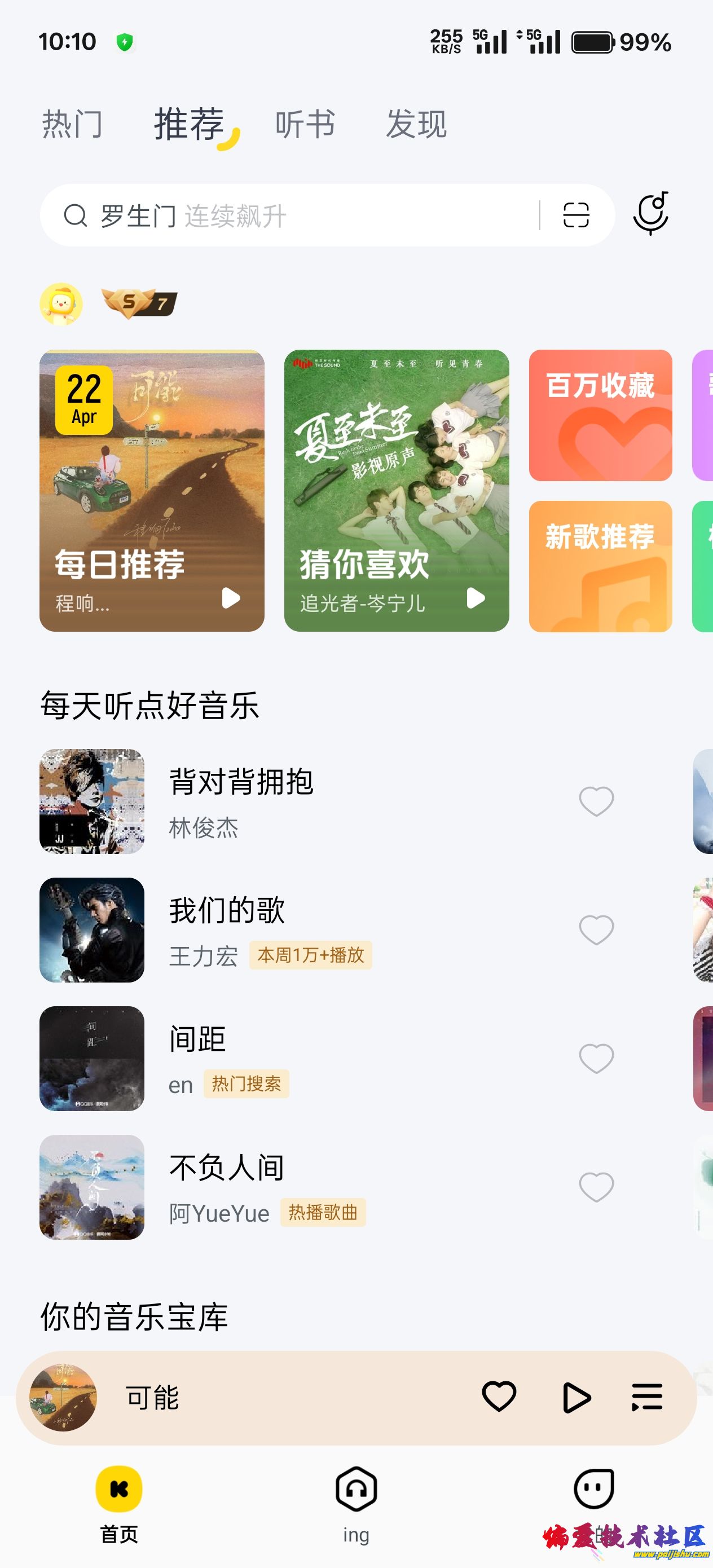This screenshot has width=713, height=1568.
Task: Switch to the 听书 tab
Action: [305, 124]
